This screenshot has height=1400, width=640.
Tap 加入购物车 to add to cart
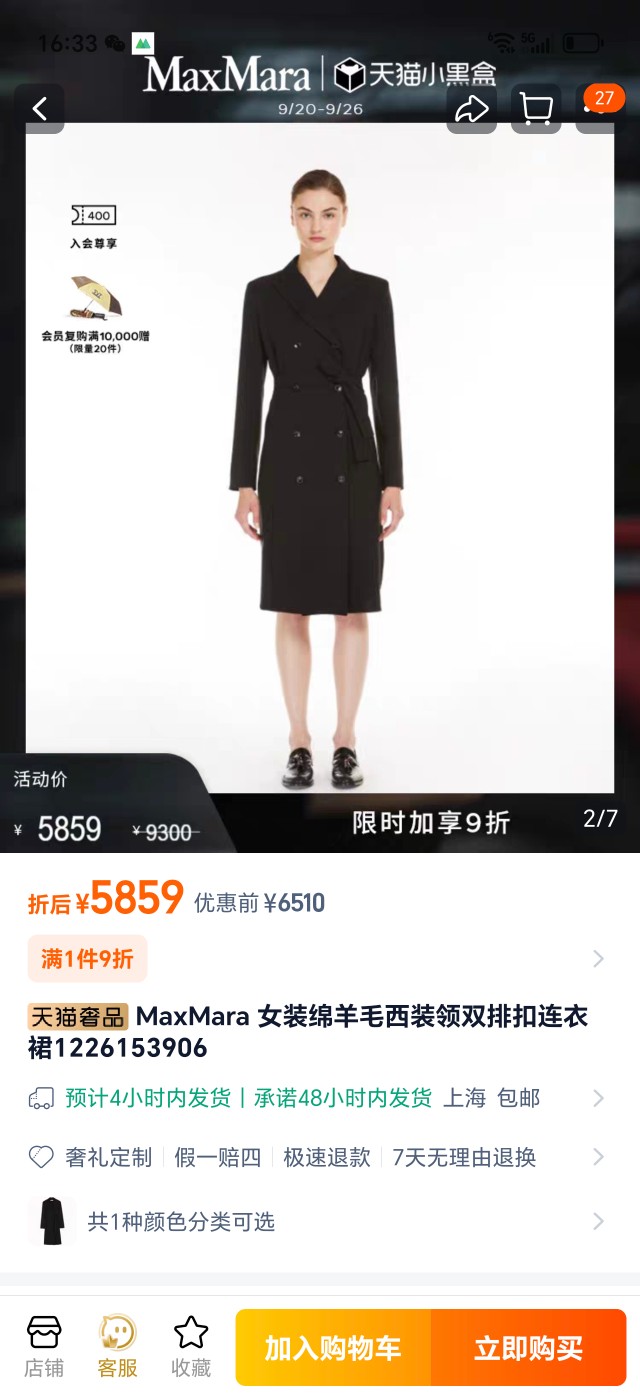tap(333, 1348)
